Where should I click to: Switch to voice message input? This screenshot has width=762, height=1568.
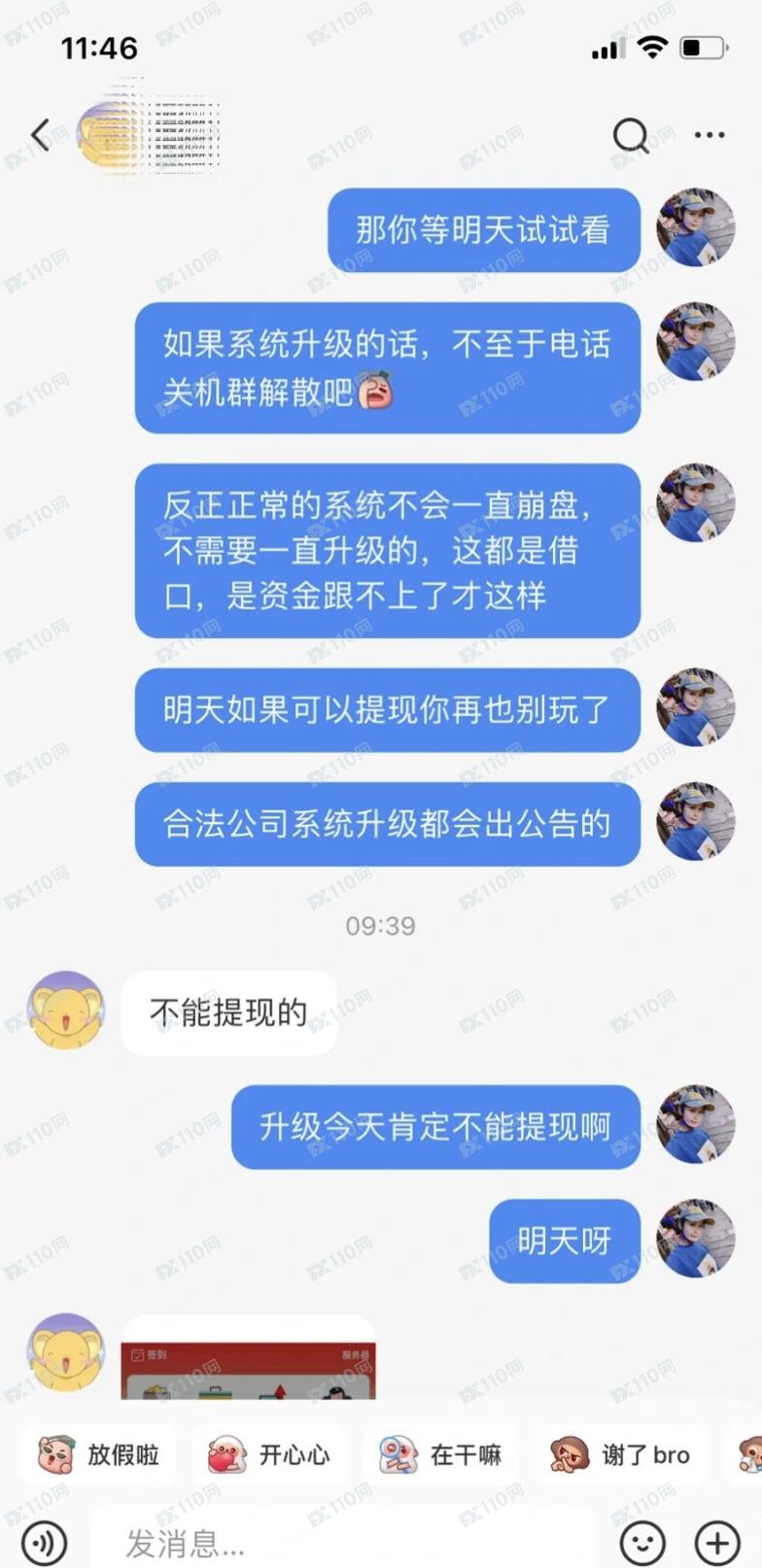click(x=44, y=1542)
